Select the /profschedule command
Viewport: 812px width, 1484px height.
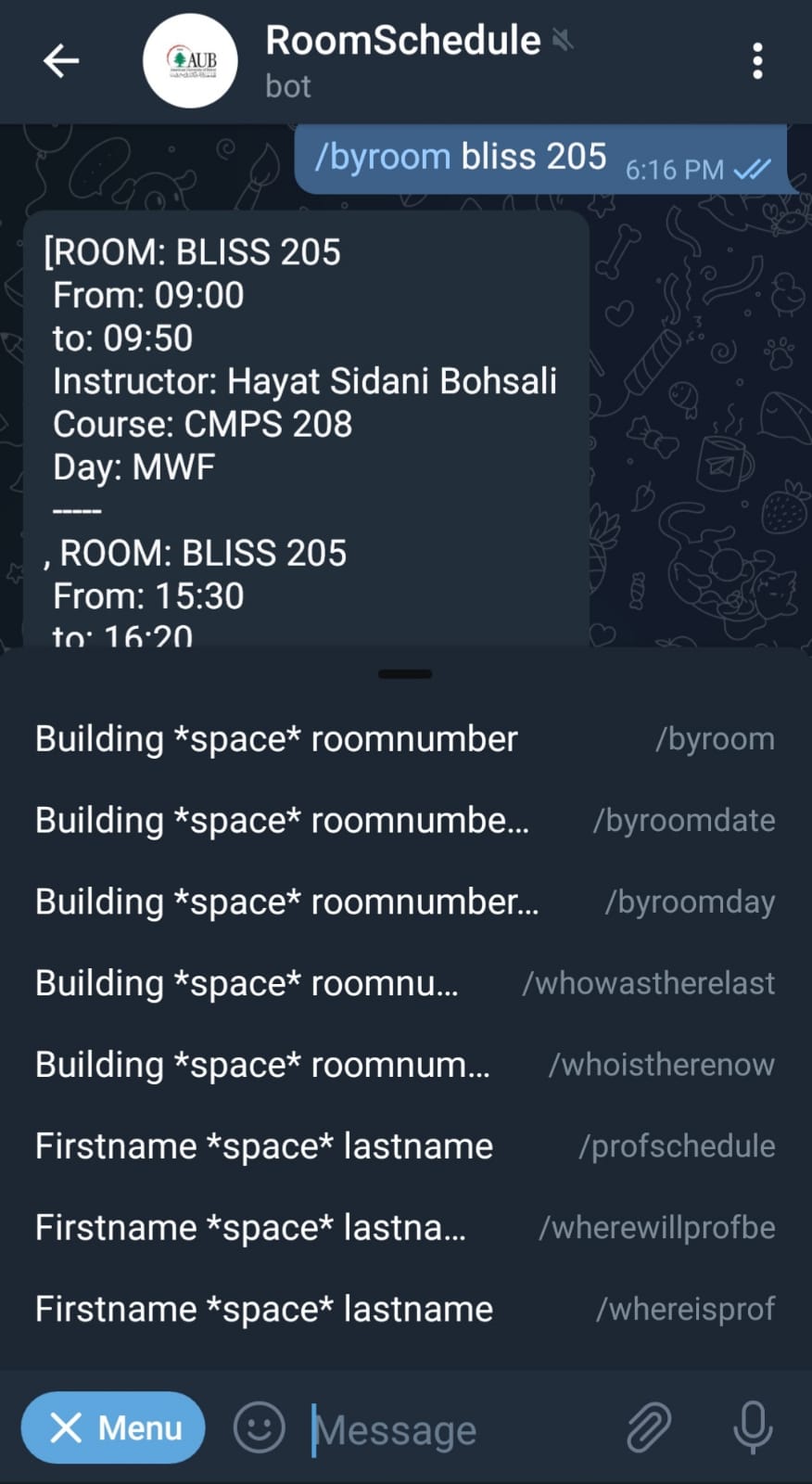point(406,1145)
